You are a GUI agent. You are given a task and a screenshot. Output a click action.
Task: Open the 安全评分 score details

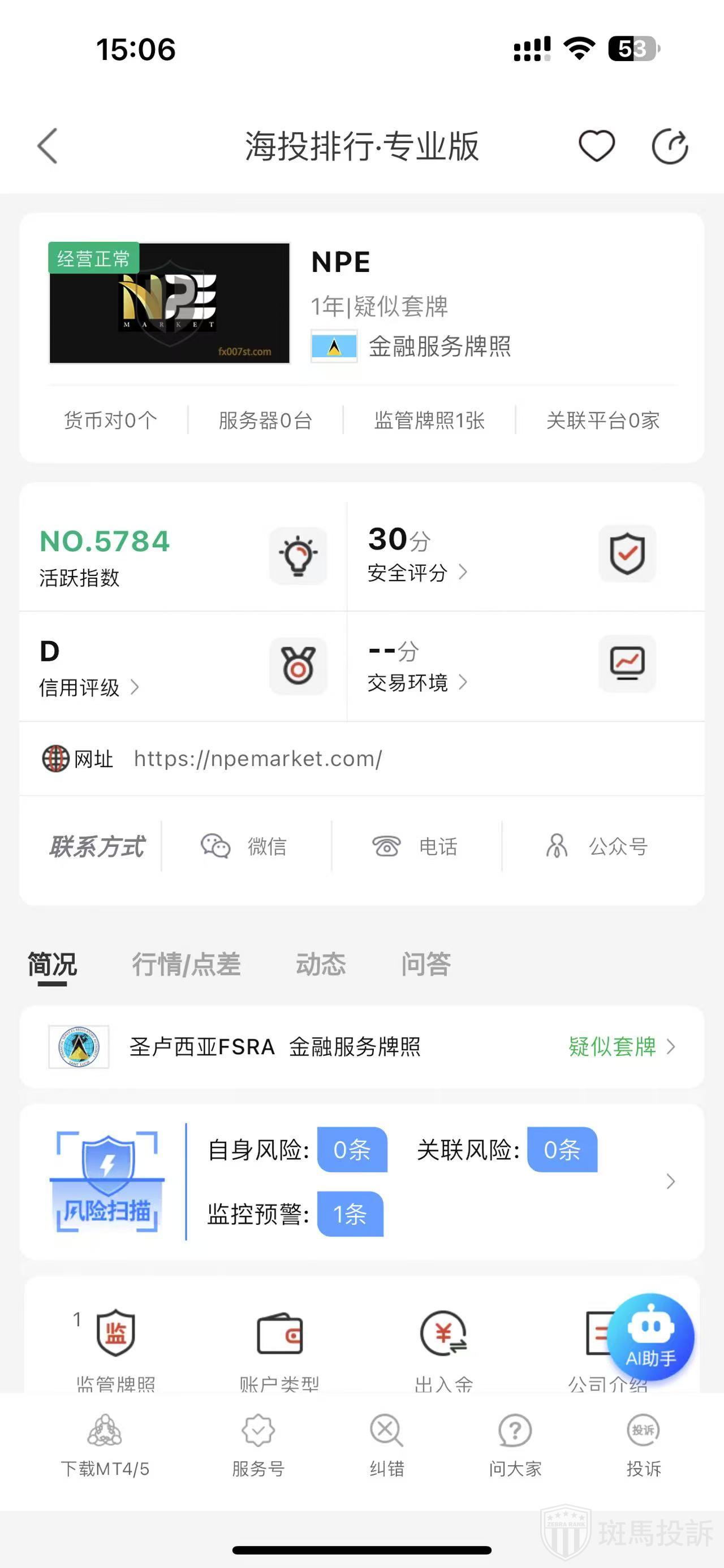(x=417, y=572)
